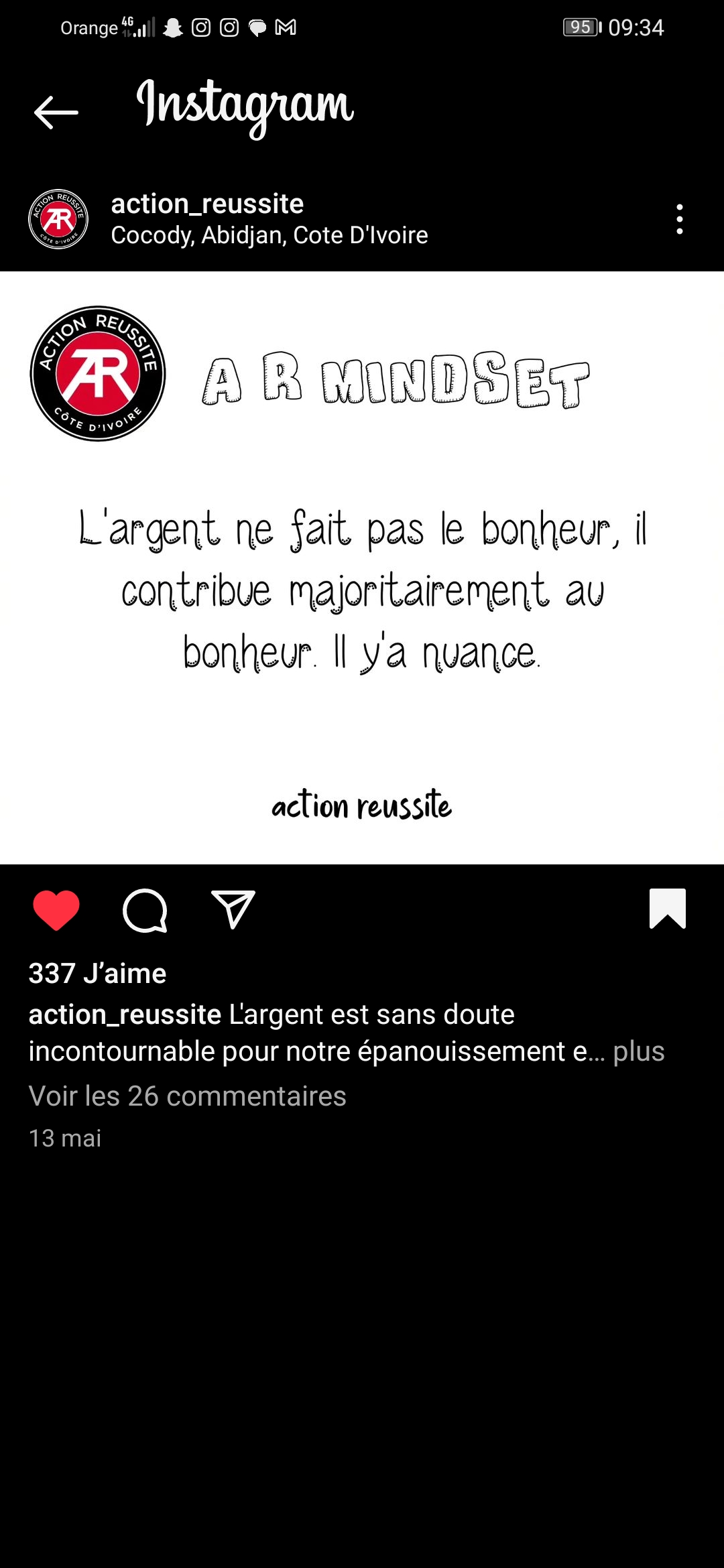Open the post's three-dot options menu

point(680,219)
